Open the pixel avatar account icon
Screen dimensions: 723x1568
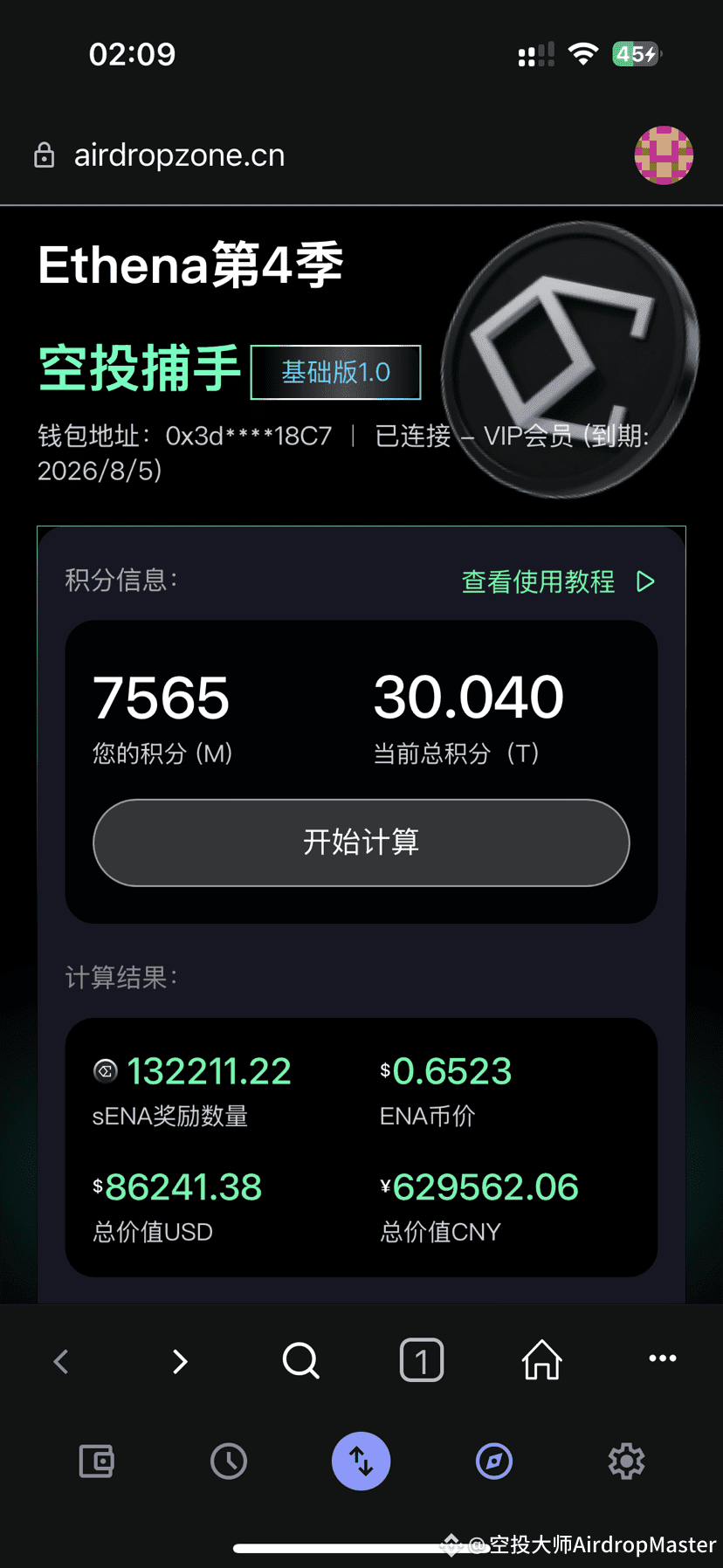pos(664,155)
